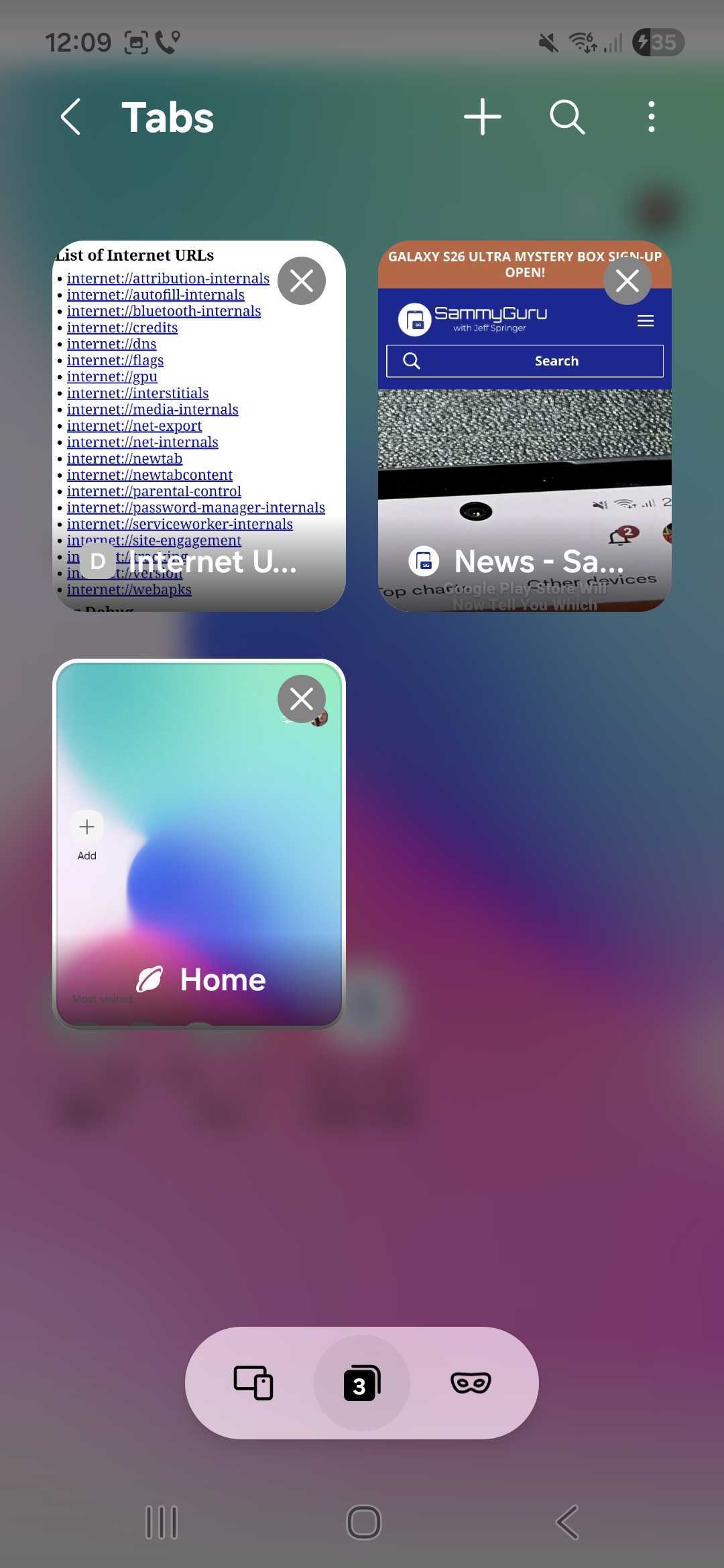Tap the system home button
Screen dimensions: 724x1568
tap(363, 1522)
